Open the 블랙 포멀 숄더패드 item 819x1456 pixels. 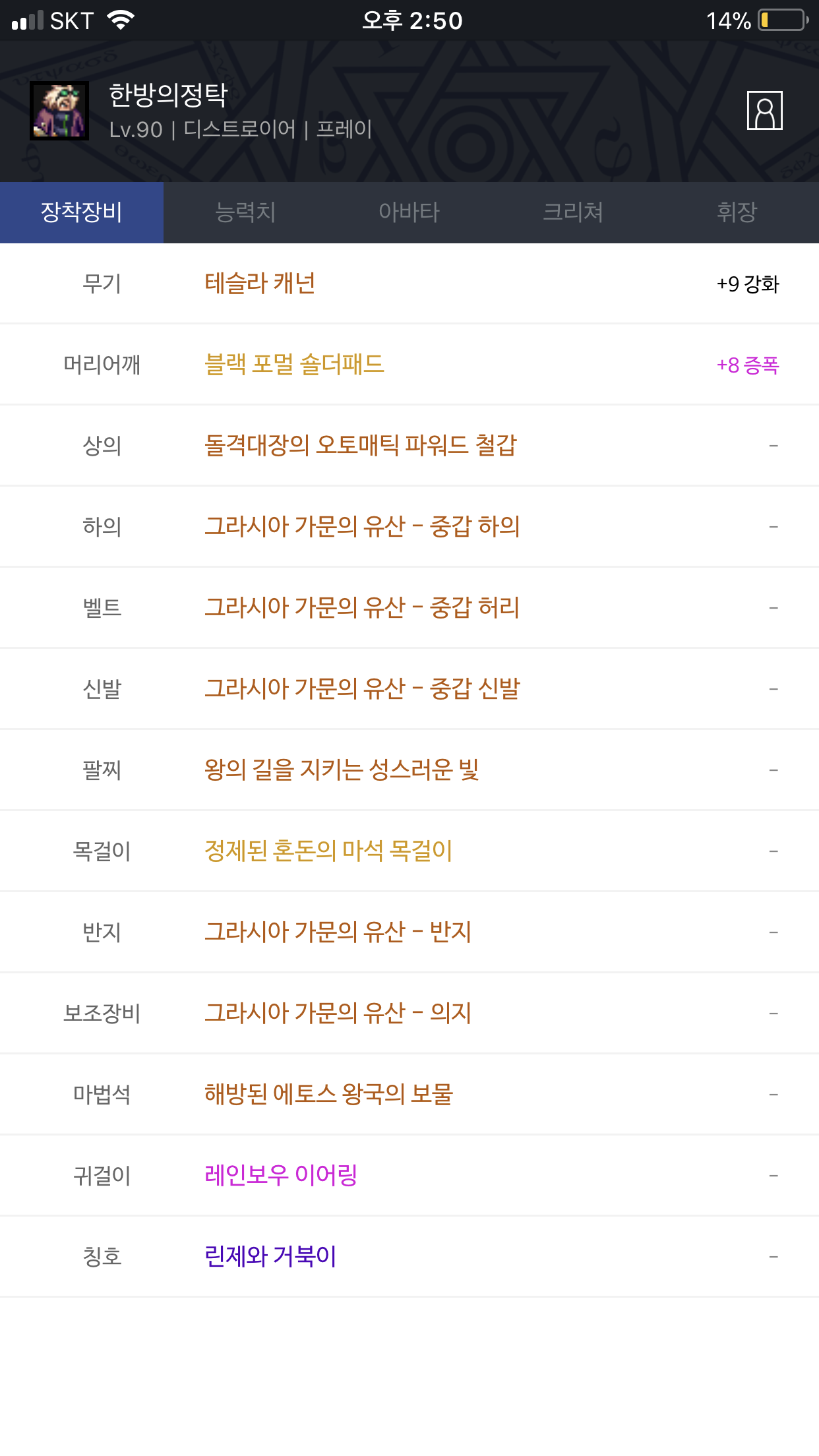point(409,365)
